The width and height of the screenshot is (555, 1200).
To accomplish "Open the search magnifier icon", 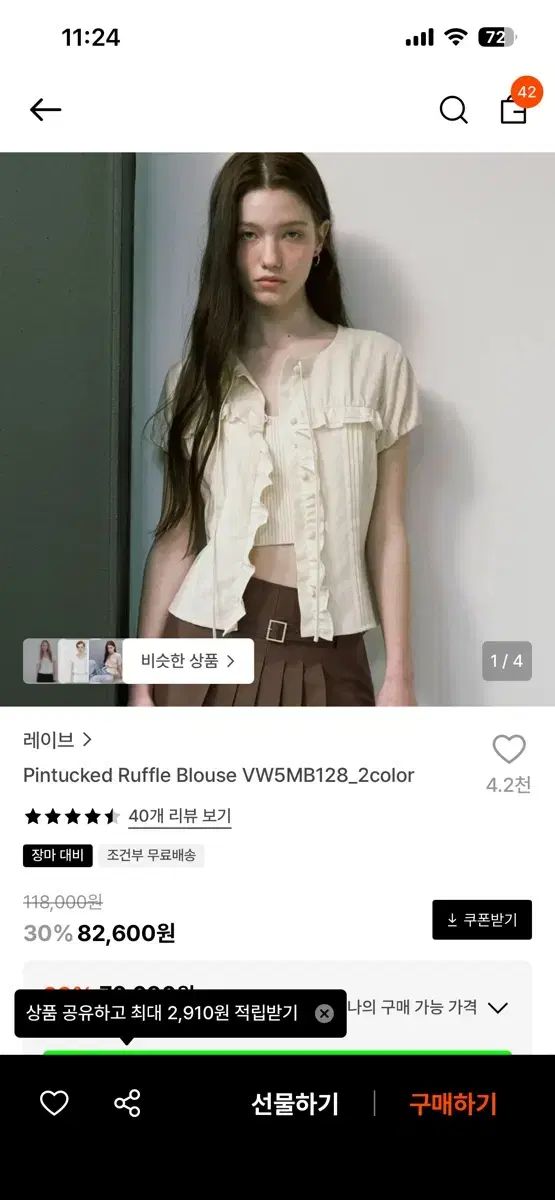I will click(x=453, y=110).
